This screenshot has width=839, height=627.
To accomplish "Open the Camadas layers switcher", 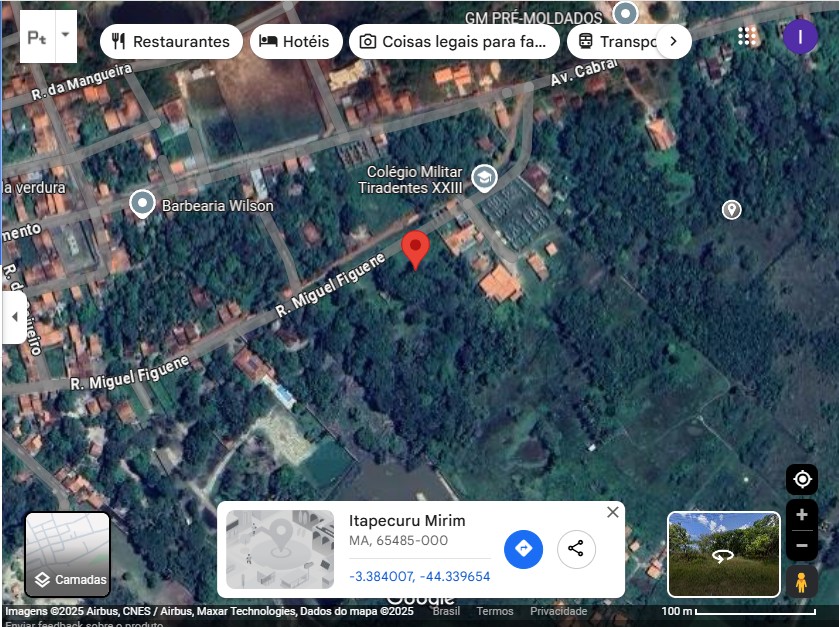I will pos(67,554).
